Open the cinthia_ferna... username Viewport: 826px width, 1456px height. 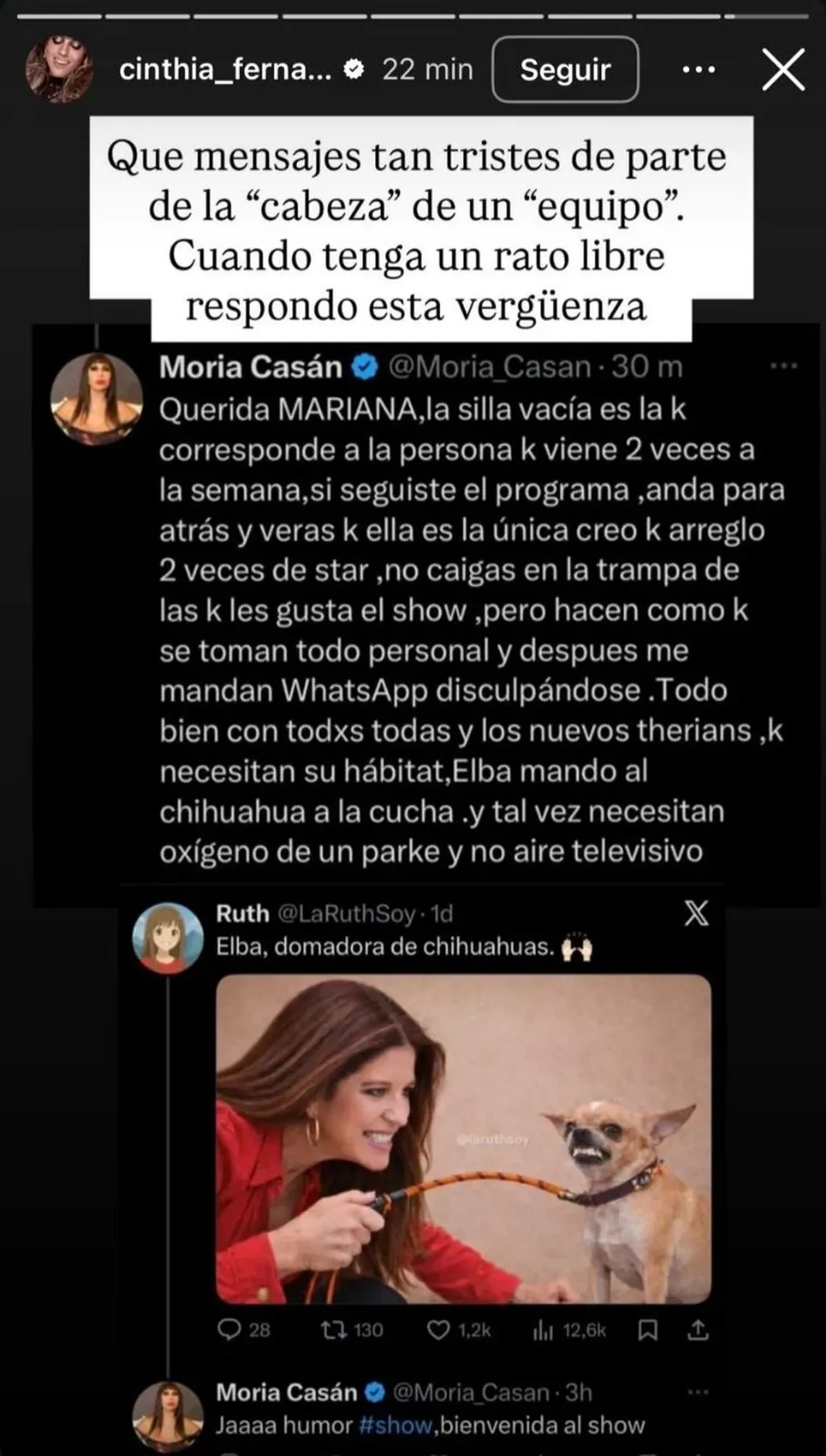tap(225, 70)
